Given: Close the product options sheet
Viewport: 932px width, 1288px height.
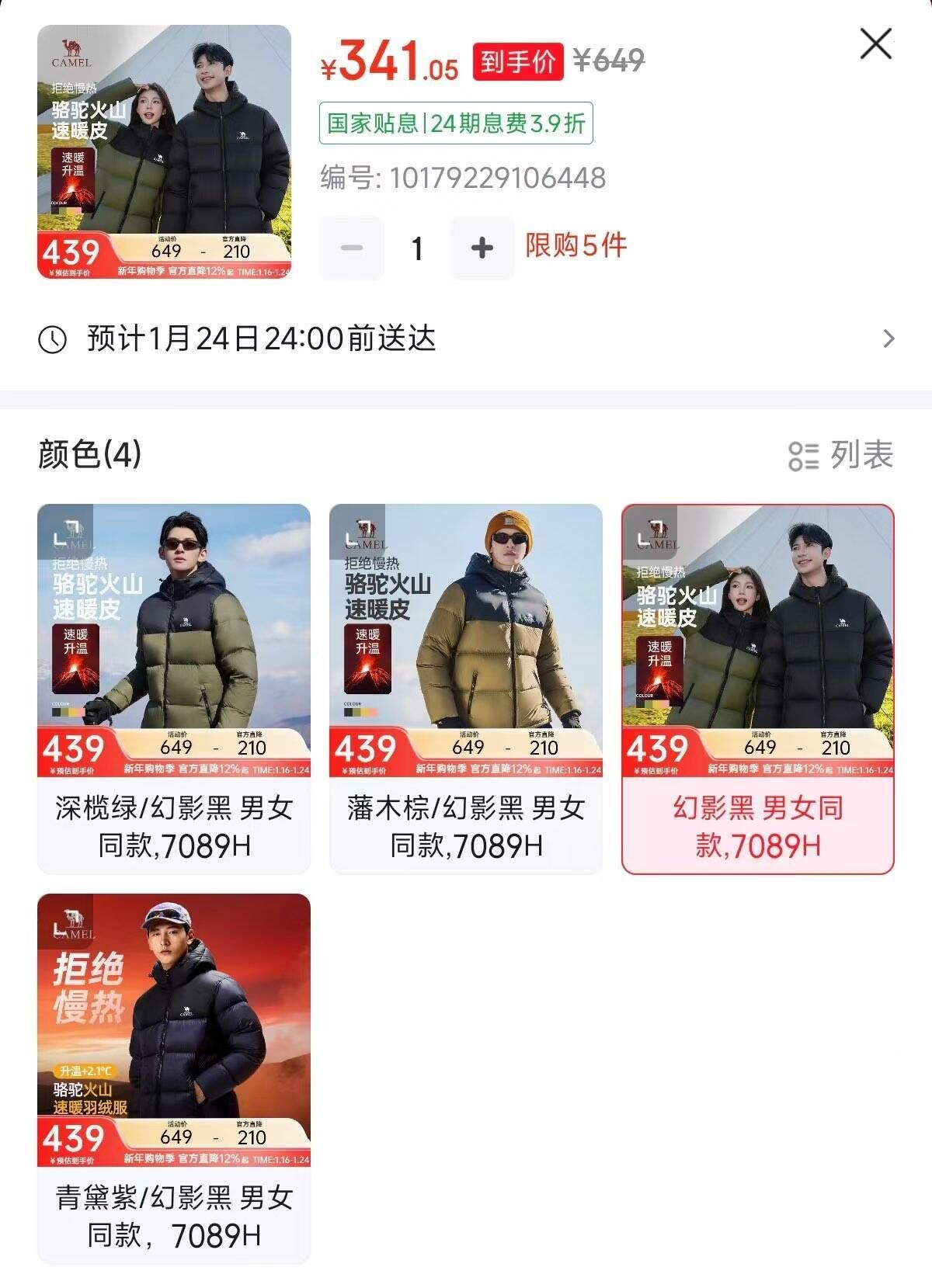Looking at the screenshot, I should tap(875, 44).
